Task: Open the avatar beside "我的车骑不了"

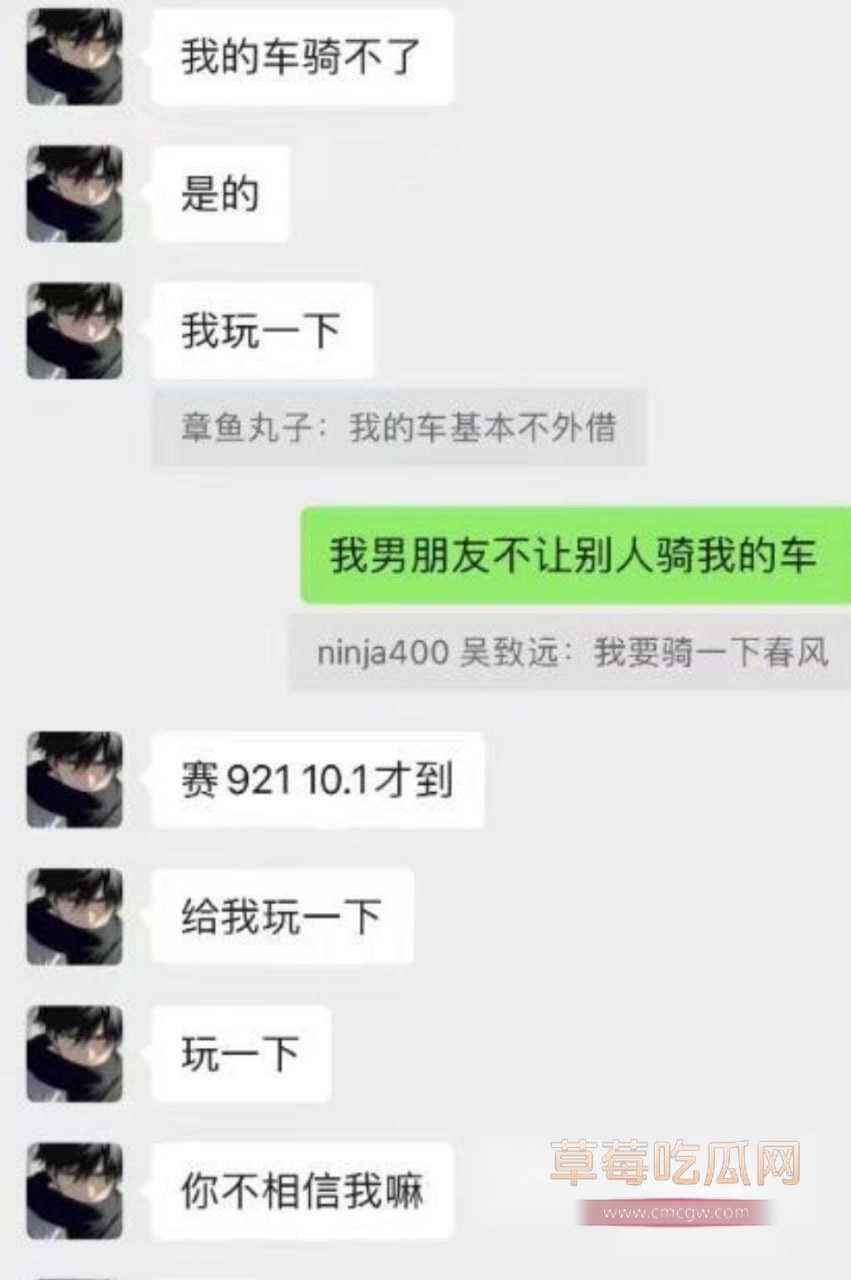Action: 74,57
